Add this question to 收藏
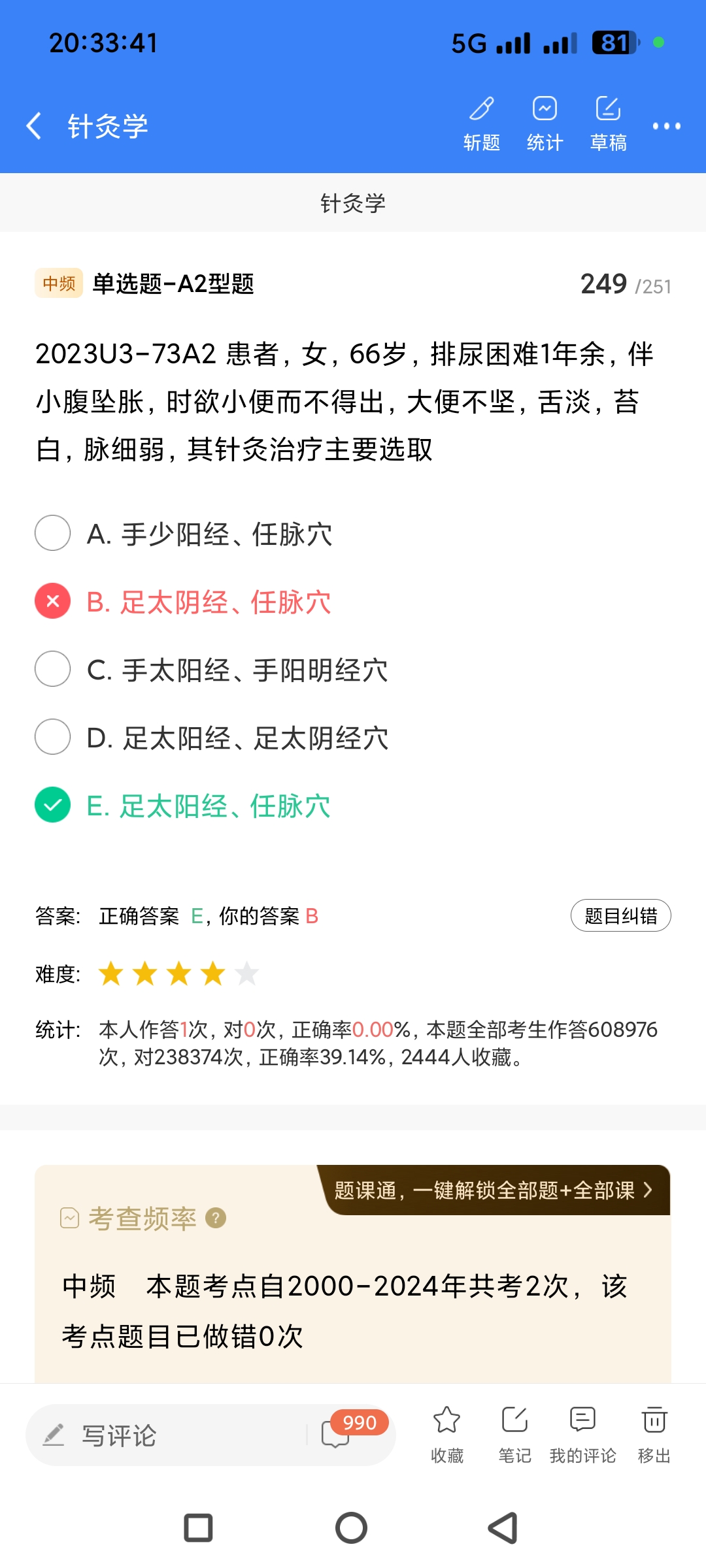 (447, 1433)
